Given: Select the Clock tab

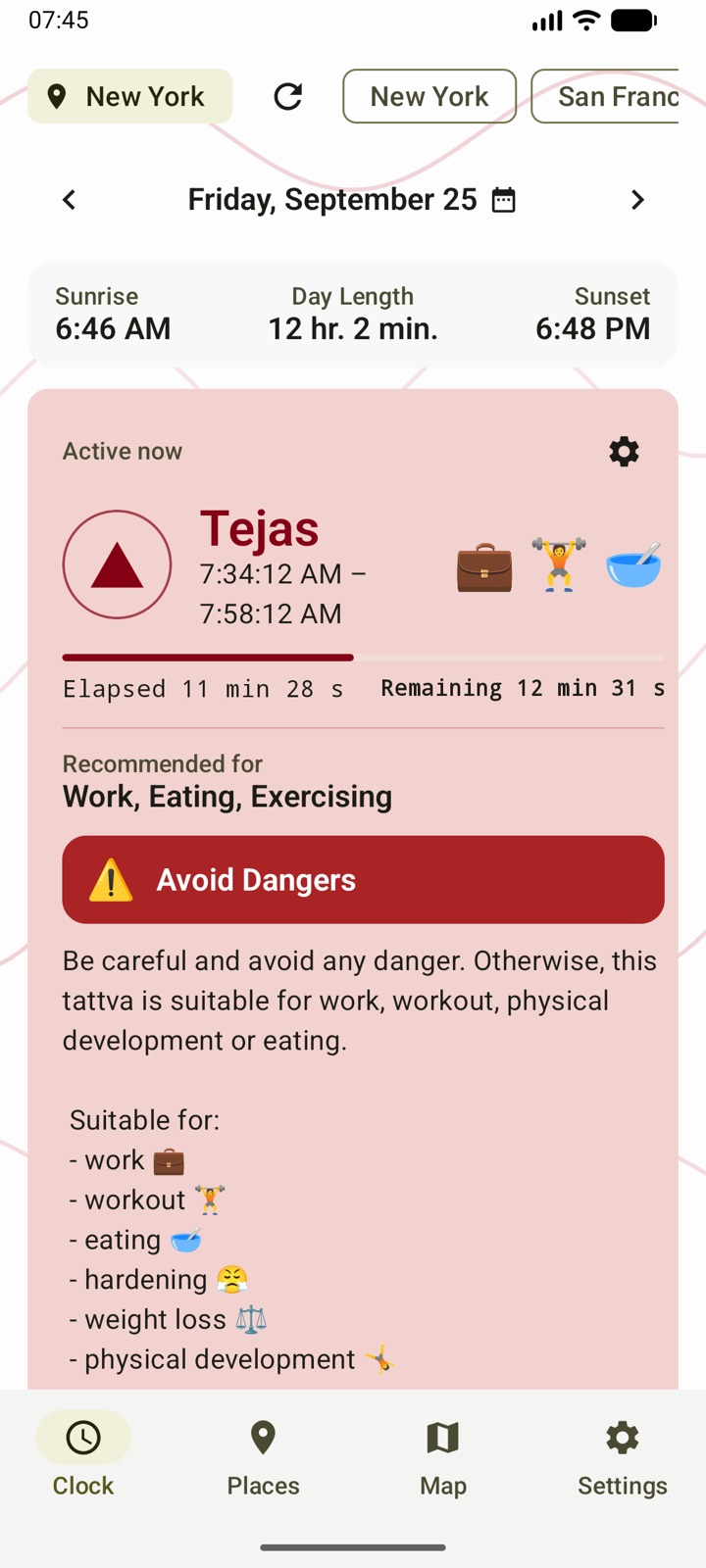Looking at the screenshot, I should pos(83,1458).
